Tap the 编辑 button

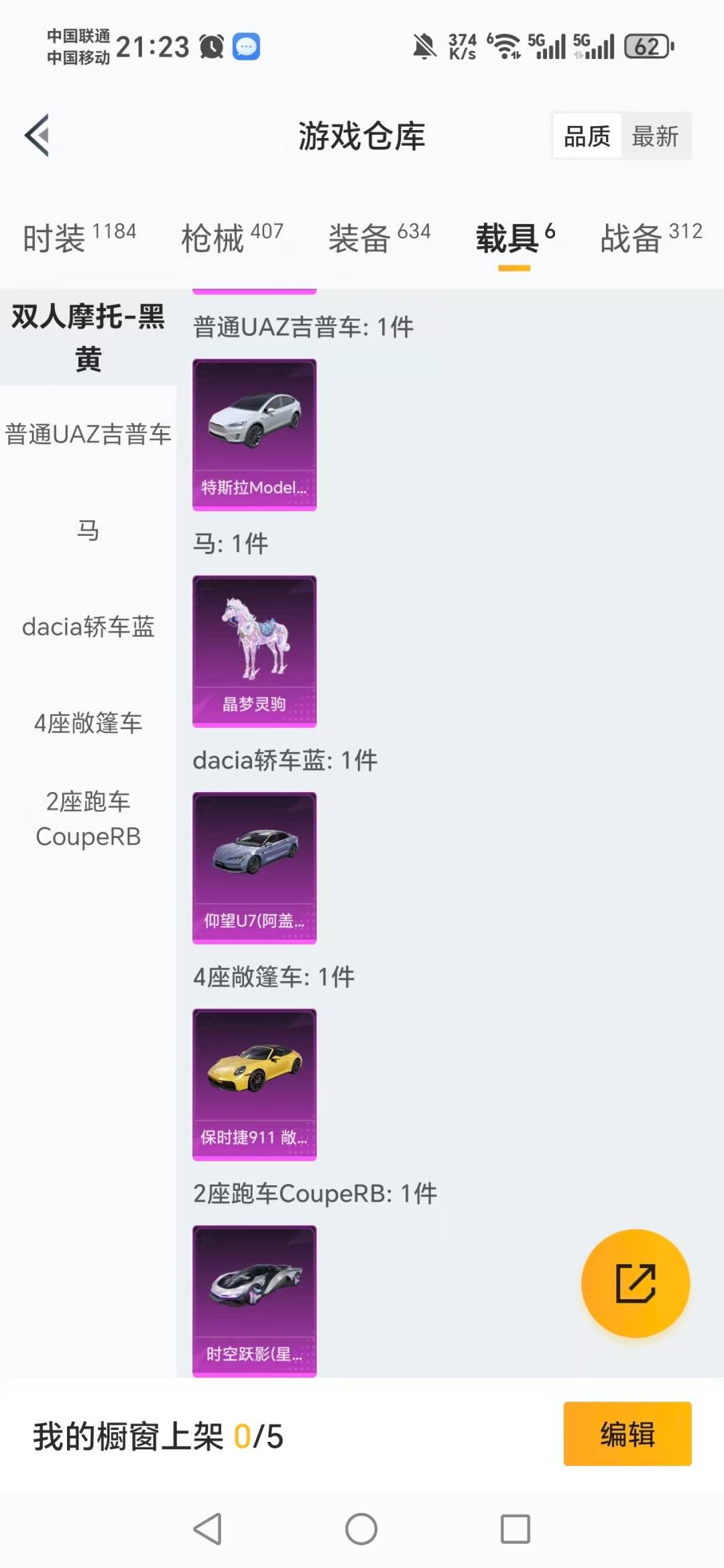pos(627,1434)
